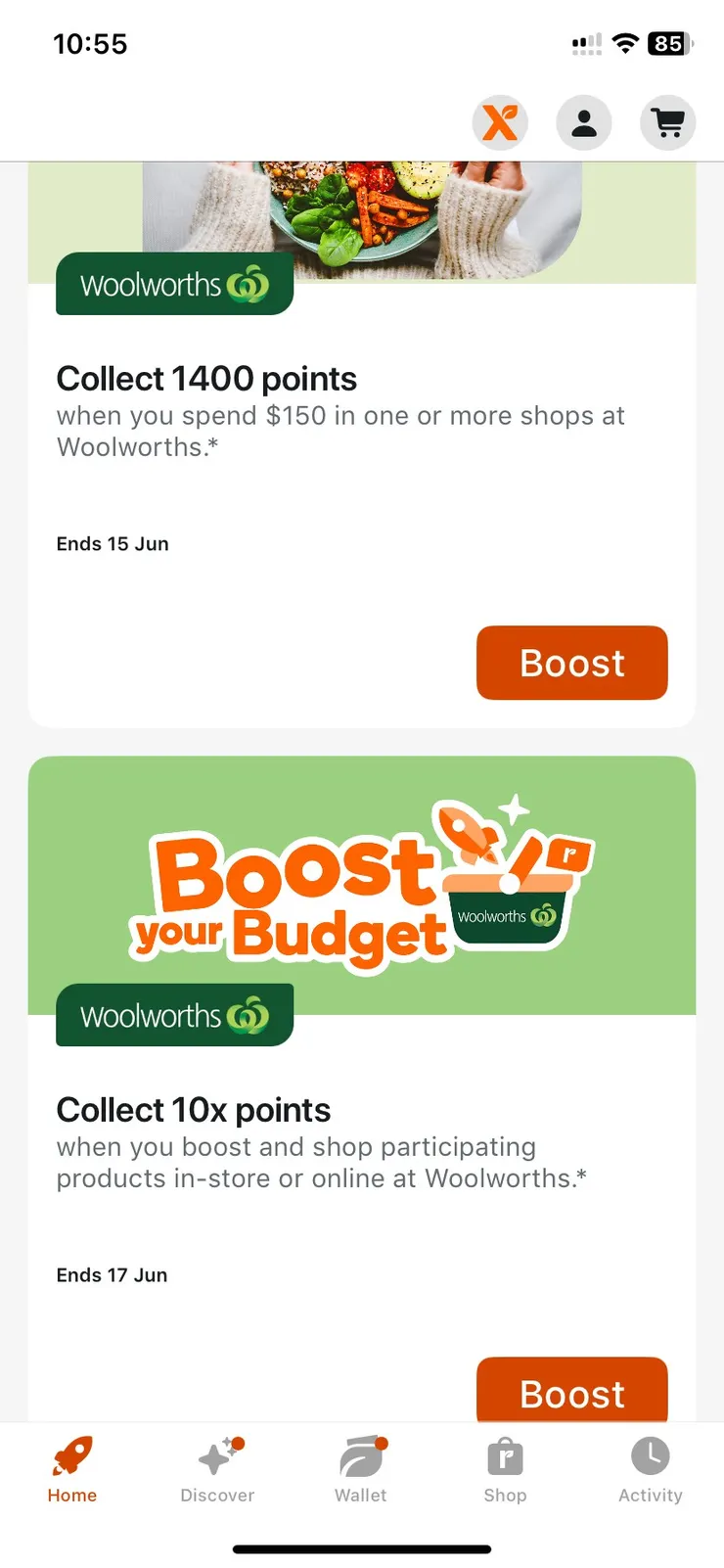The image size is (724, 1568).
Task: Go to the Home tab
Action: 72,1469
